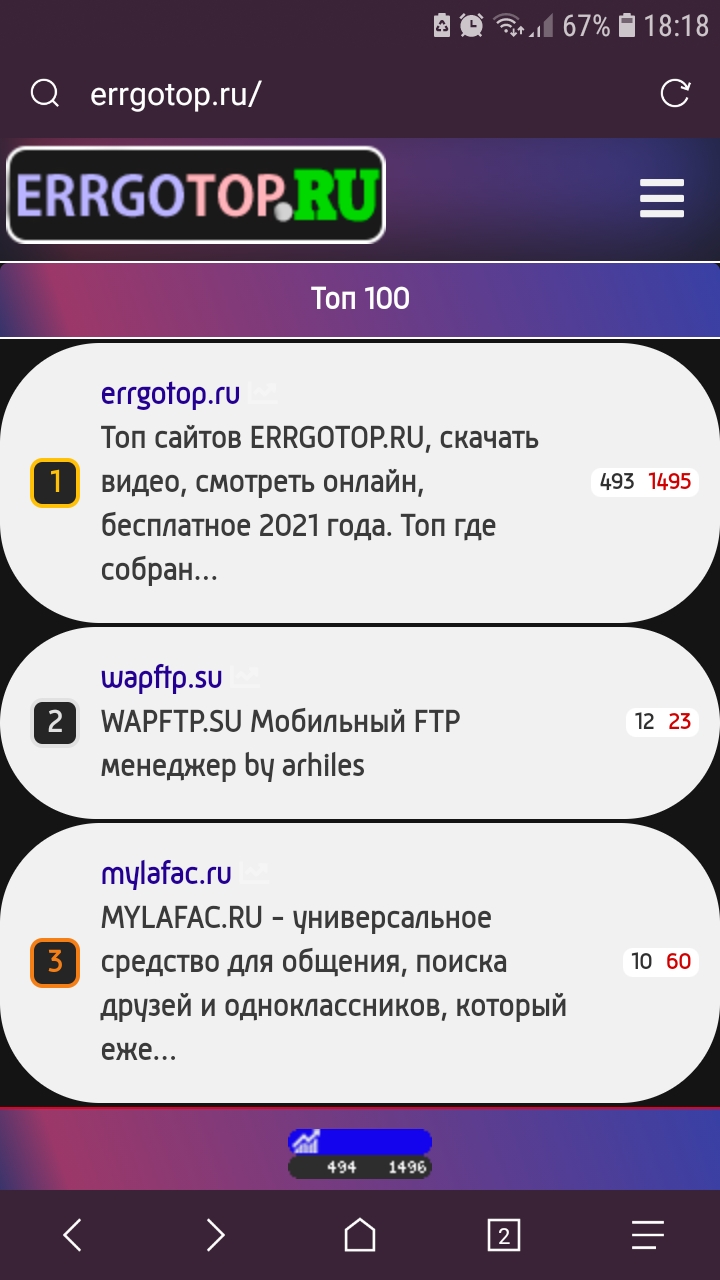Open the blue counter badge showing 494 1496

(x=360, y=1154)
